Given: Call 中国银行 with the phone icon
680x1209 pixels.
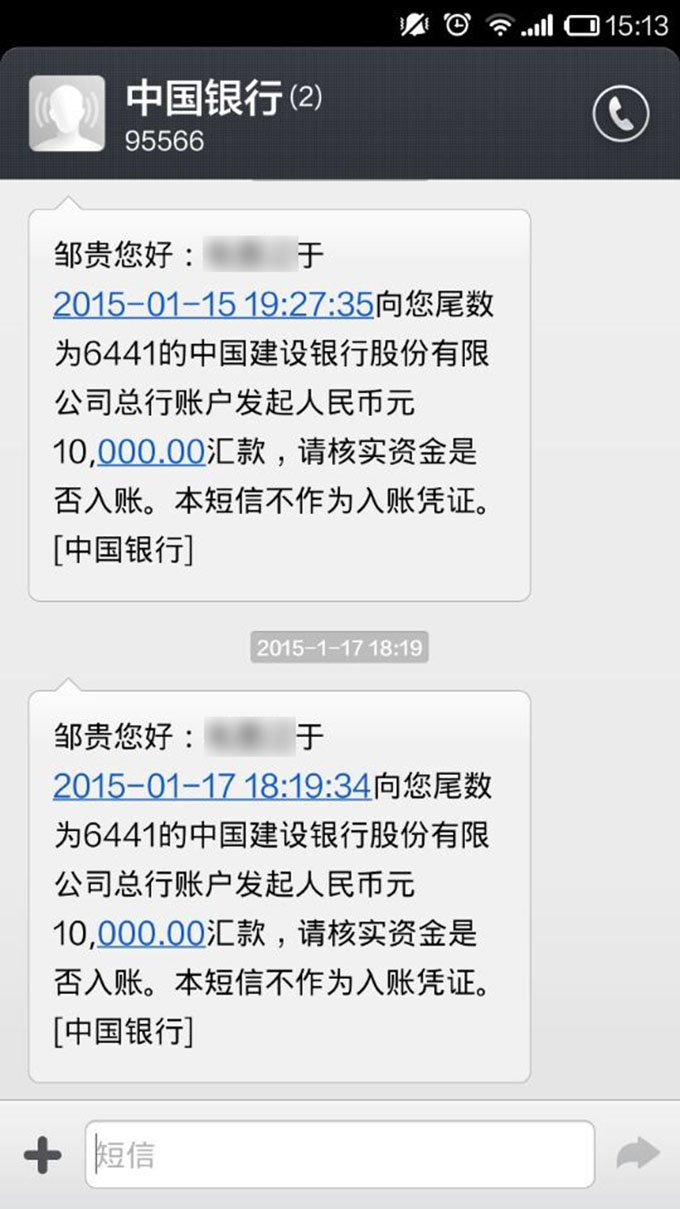Looking at the screenshot, I should point(620,115).
